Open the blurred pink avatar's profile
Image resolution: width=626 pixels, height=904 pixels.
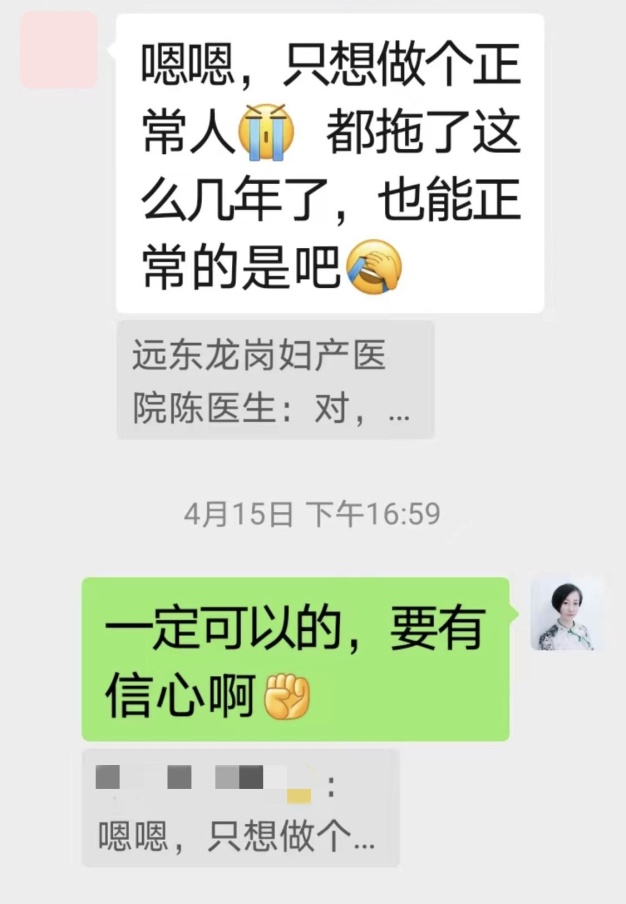pos(59,50)
